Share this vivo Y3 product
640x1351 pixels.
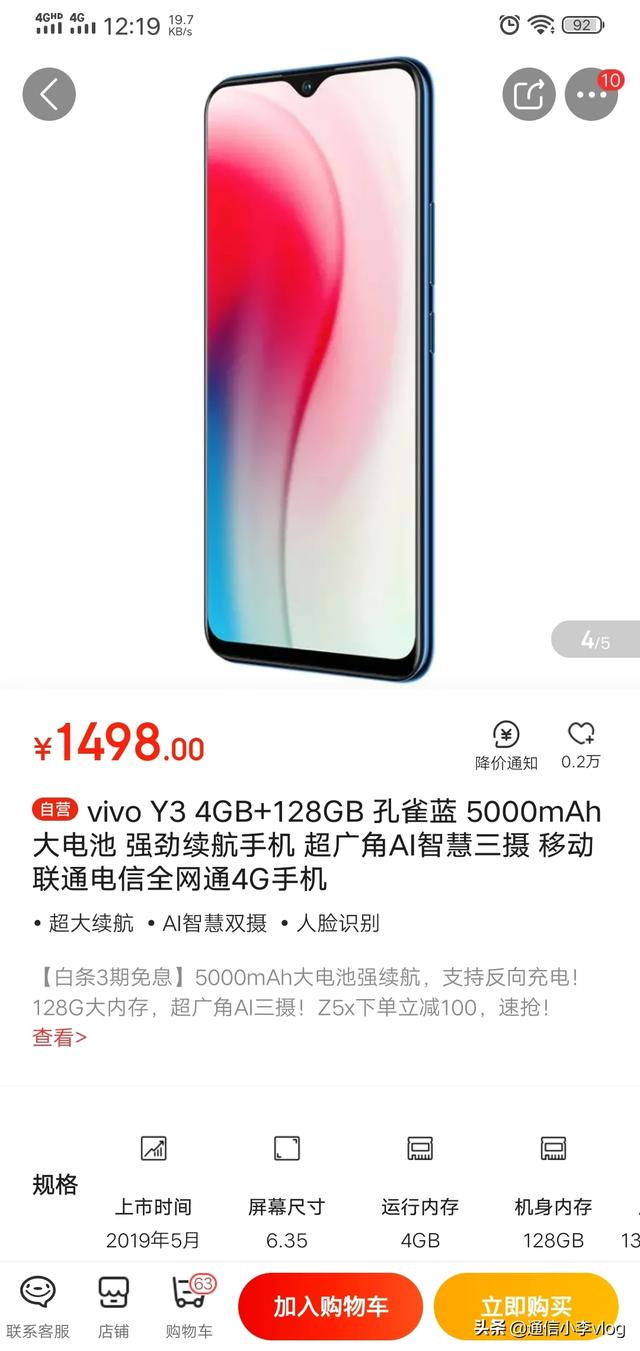pos(528,94)
